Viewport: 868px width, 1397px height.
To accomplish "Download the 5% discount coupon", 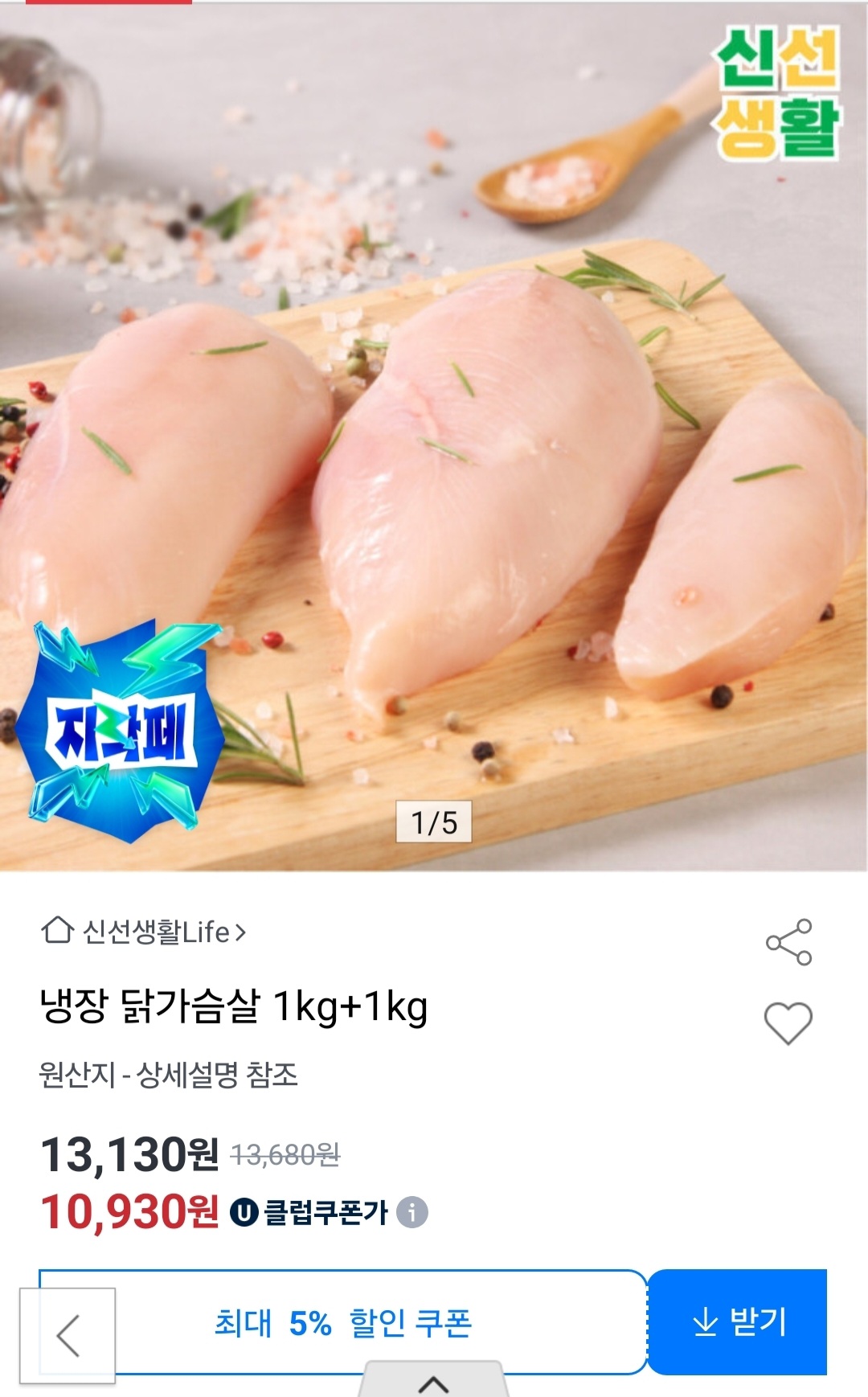I will pyautogui.click(x=738, y=1322).
